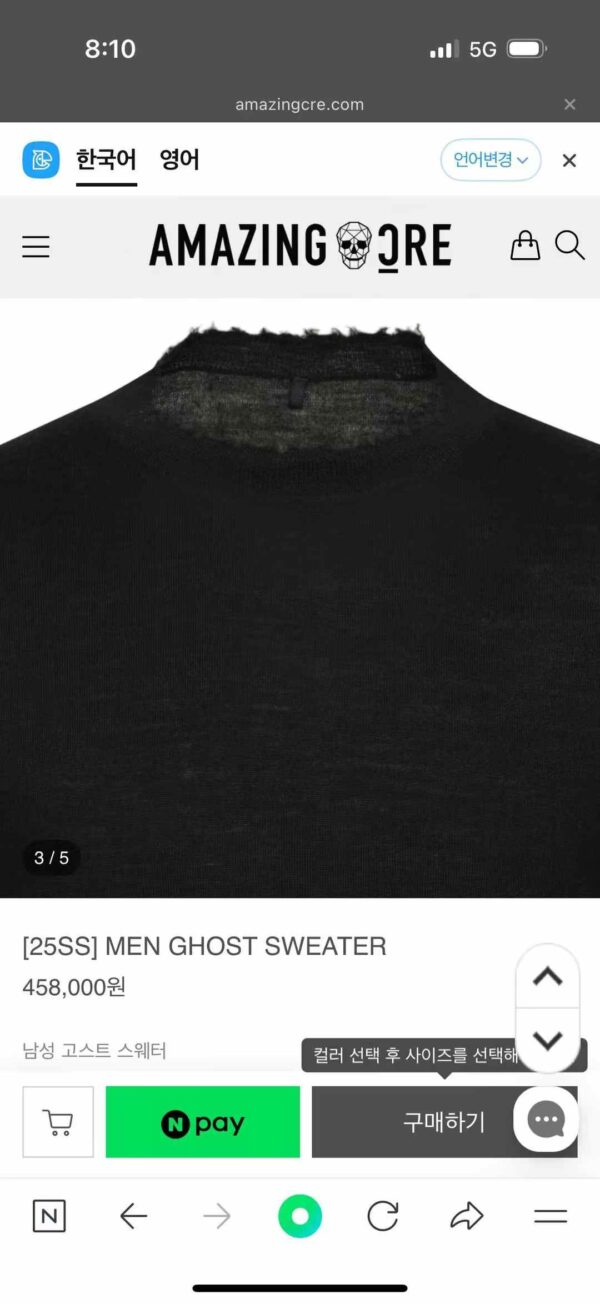Select 영어 translation language

[x=180, y=160]
